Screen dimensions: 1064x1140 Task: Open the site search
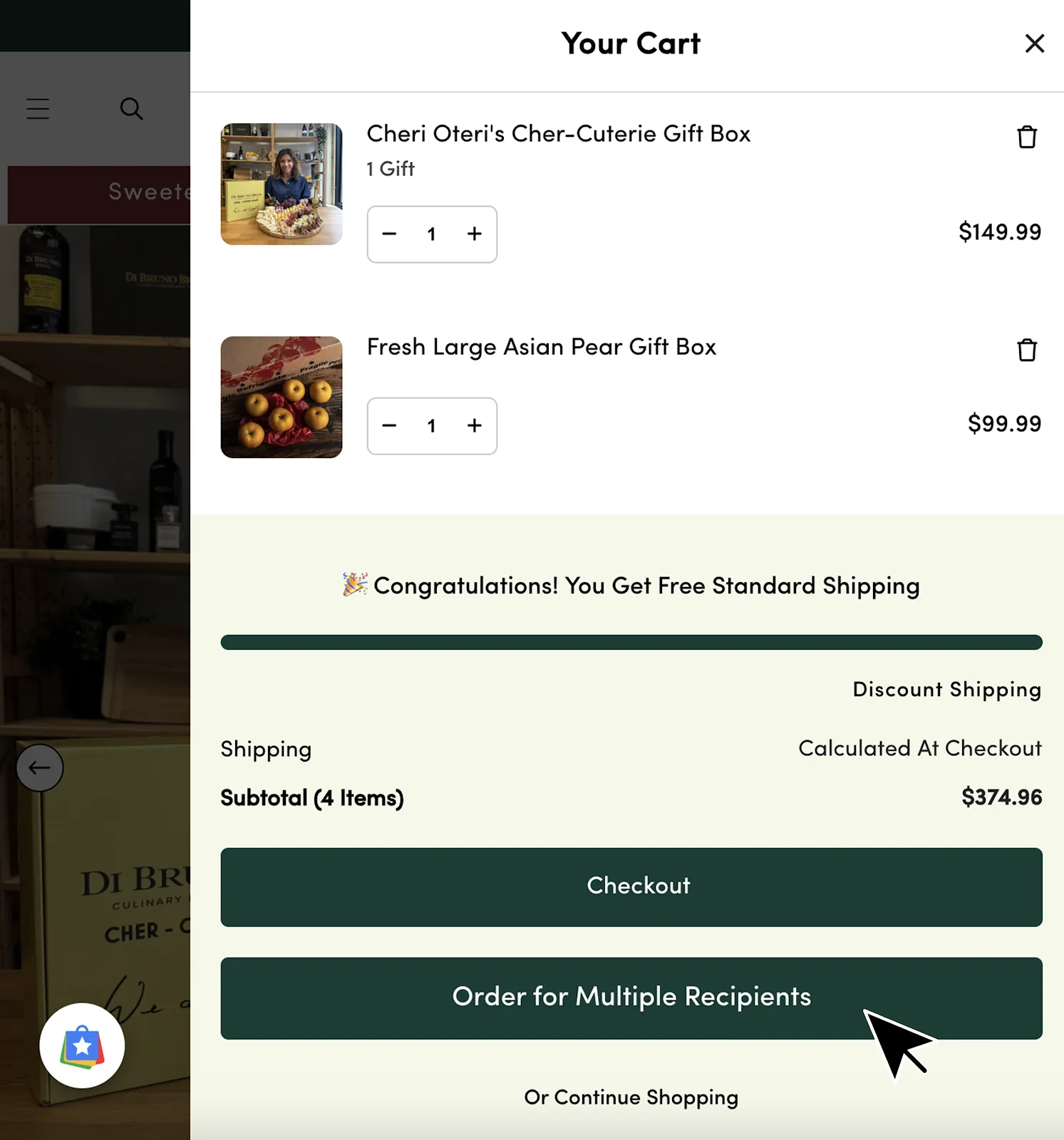tap(131, 108)
